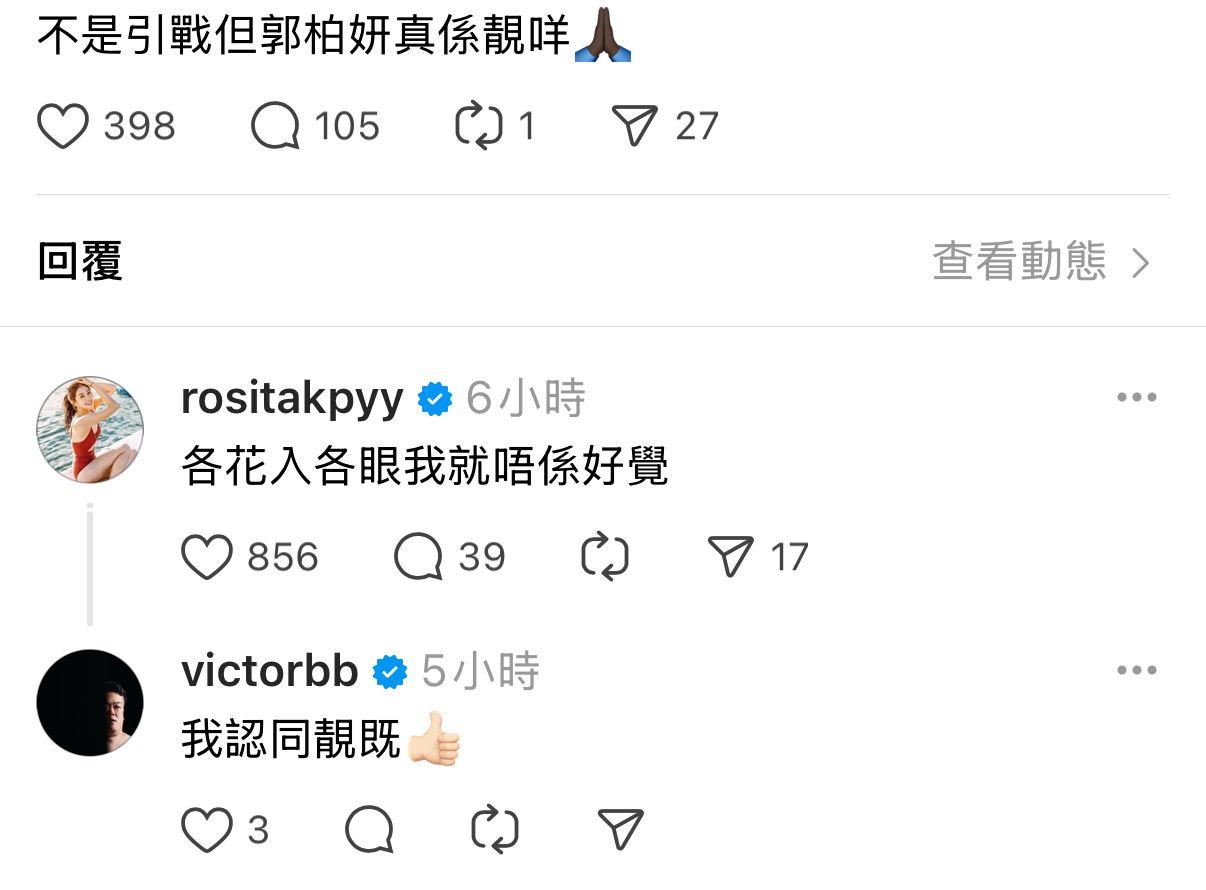The image size is (1206, 890).
Task: Repost the main post
Action: tap(478, 127)
